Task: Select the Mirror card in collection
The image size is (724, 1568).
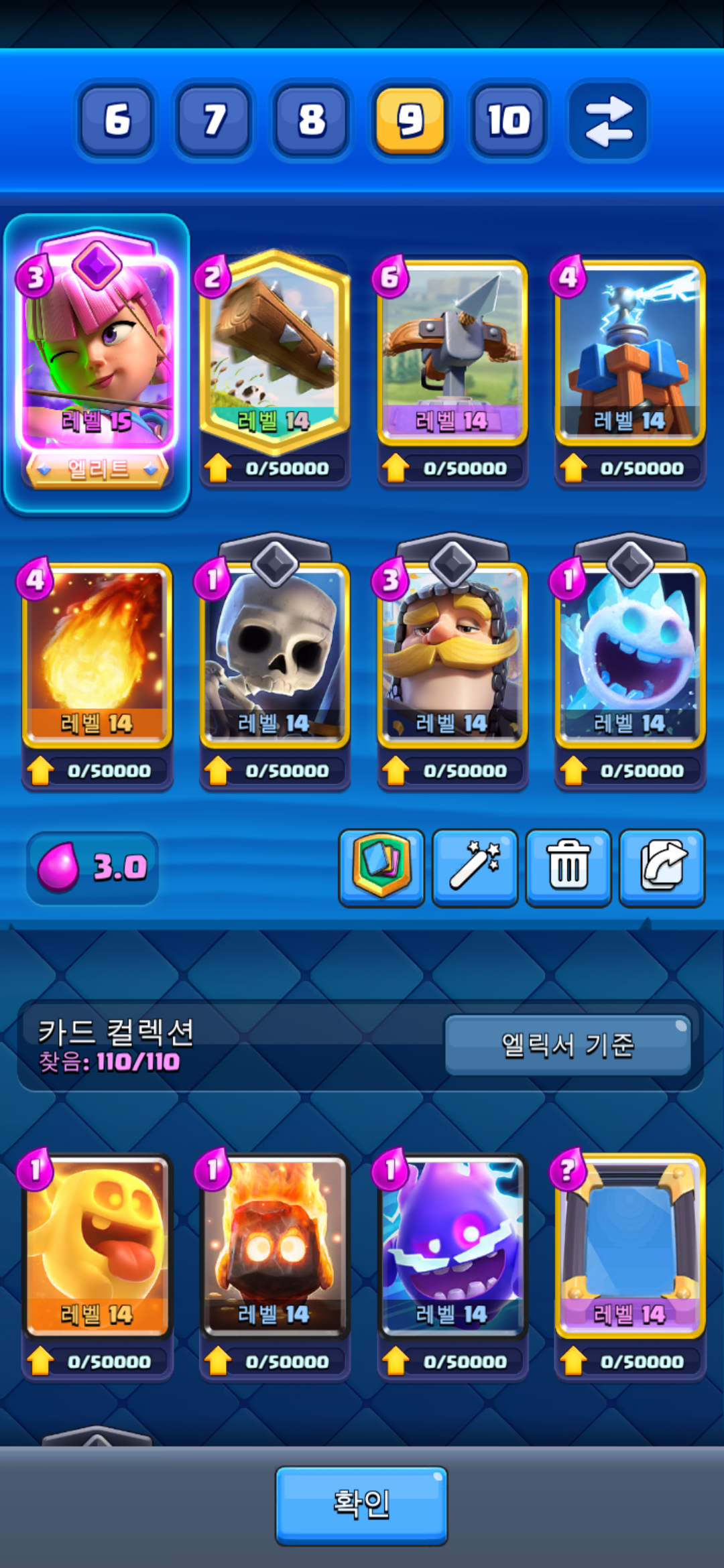Action: 630,1246
